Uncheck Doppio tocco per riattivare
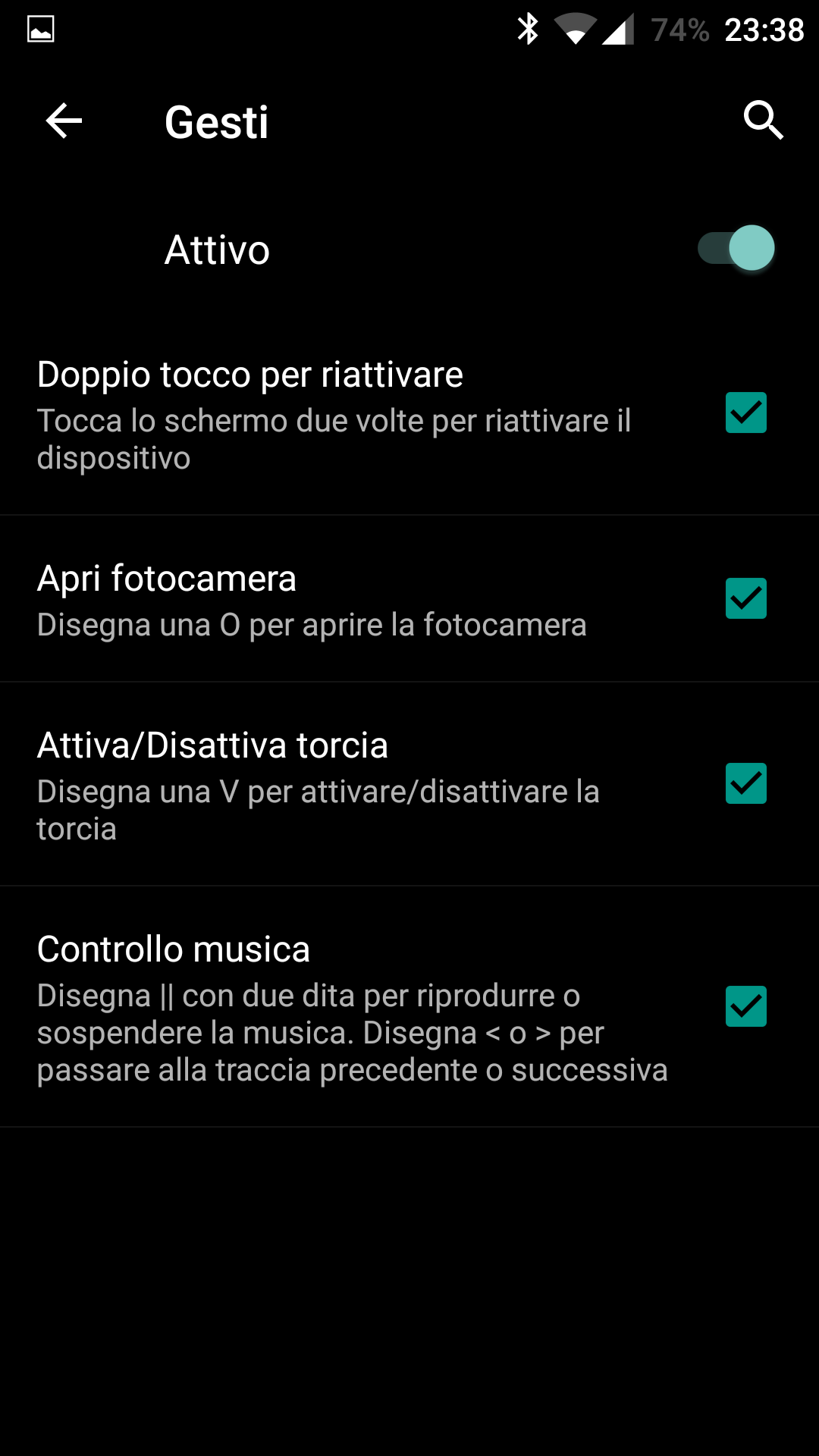Screen dimensions: 819x1456 tap(746, 413)
